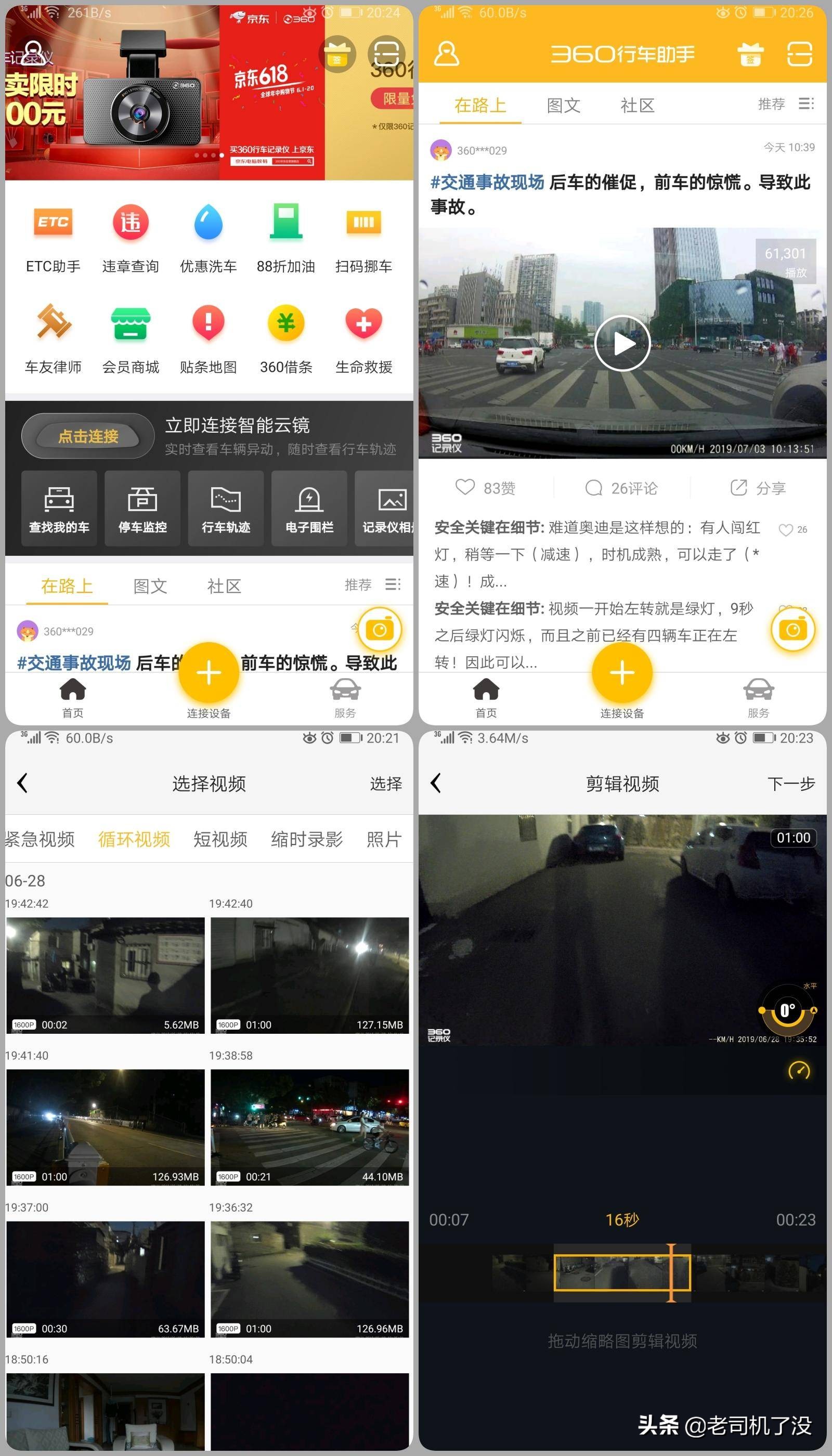Open the 短视频 video category tab
The height and width of the screenshot is (1456, 832).
[219, 839]
